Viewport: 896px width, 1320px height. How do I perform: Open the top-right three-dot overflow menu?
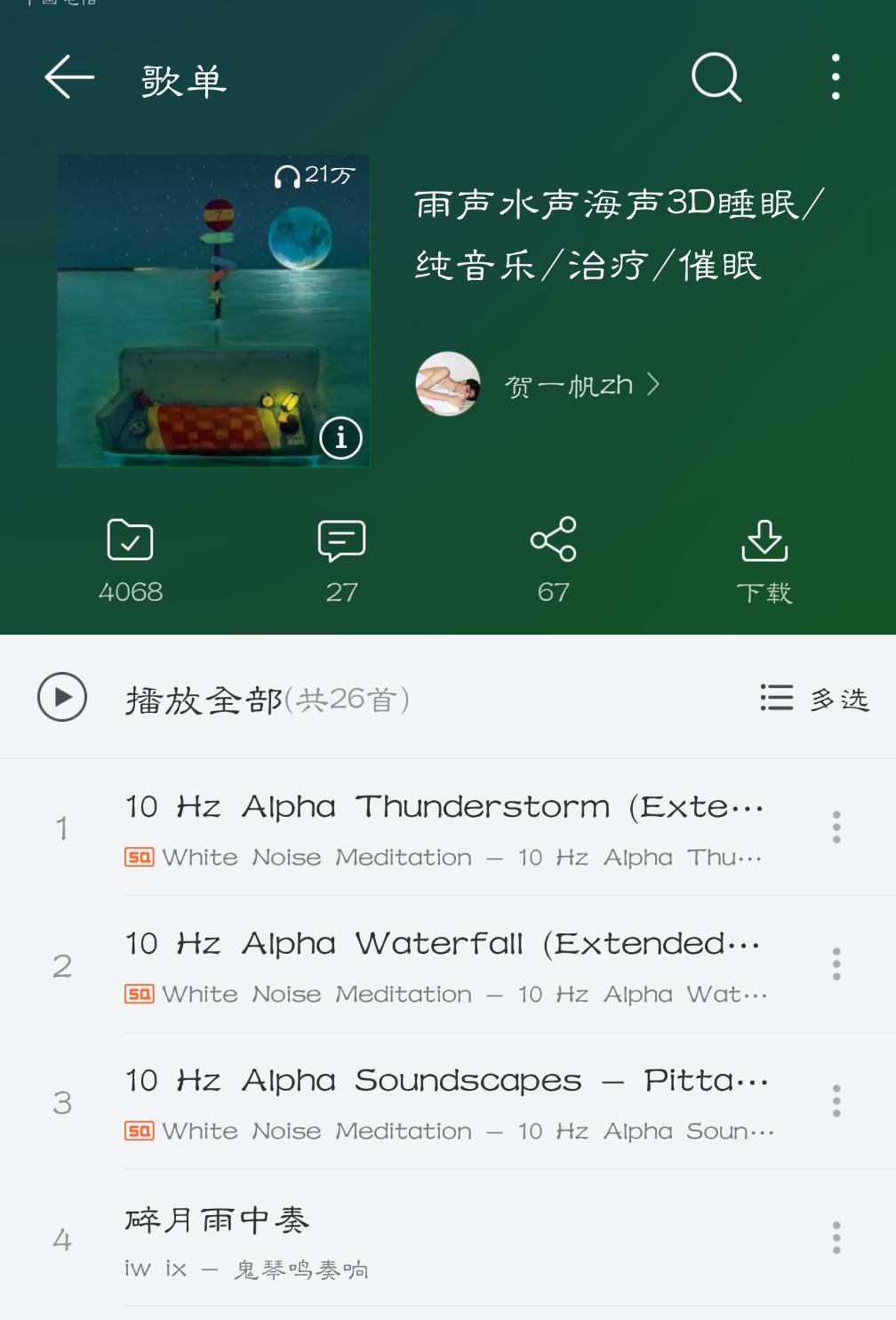834,78
